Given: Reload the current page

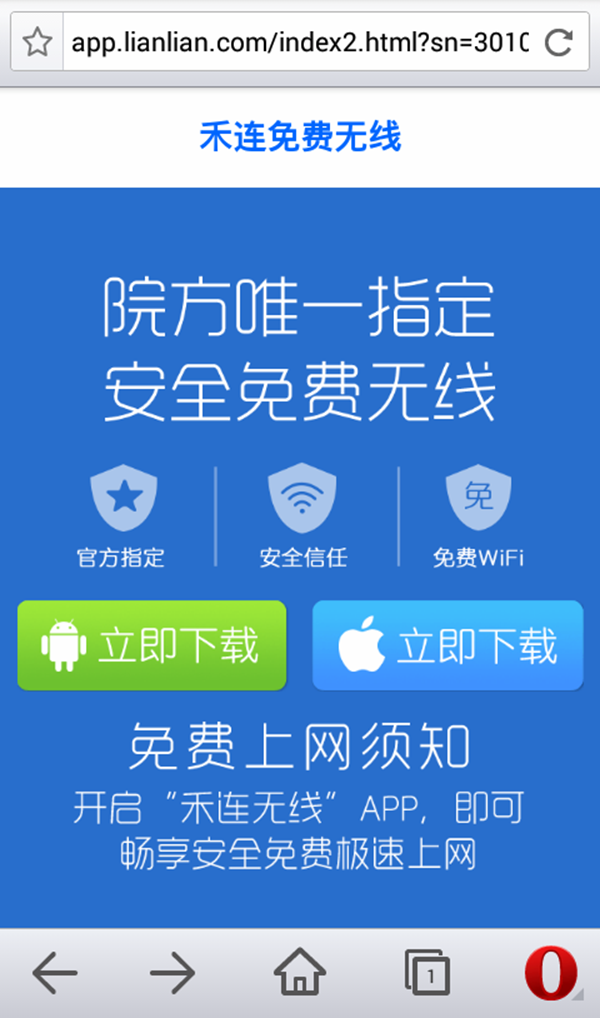Looking at the screenshot, I should pos(558,42).
